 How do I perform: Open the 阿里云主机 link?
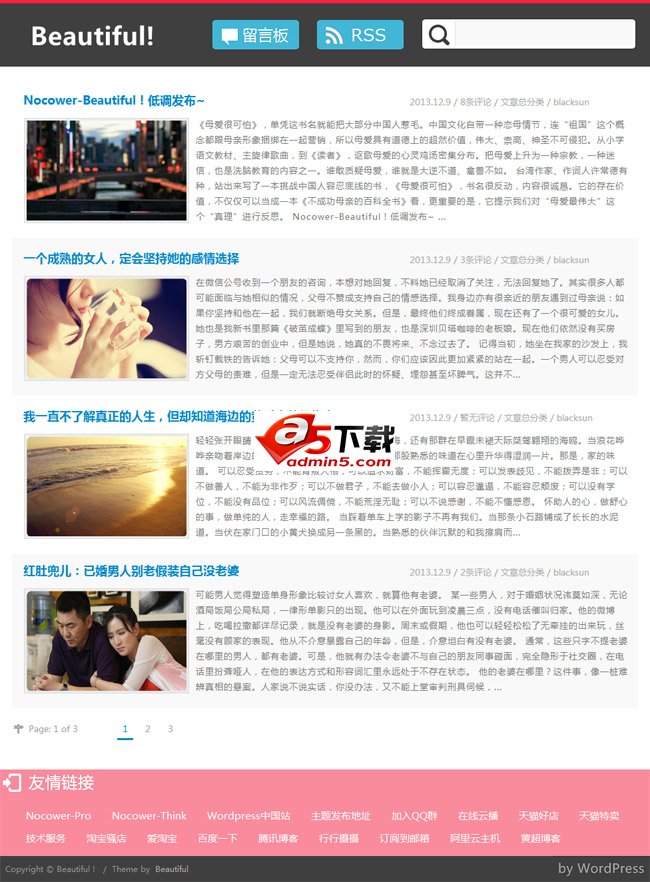click(474, 838)
